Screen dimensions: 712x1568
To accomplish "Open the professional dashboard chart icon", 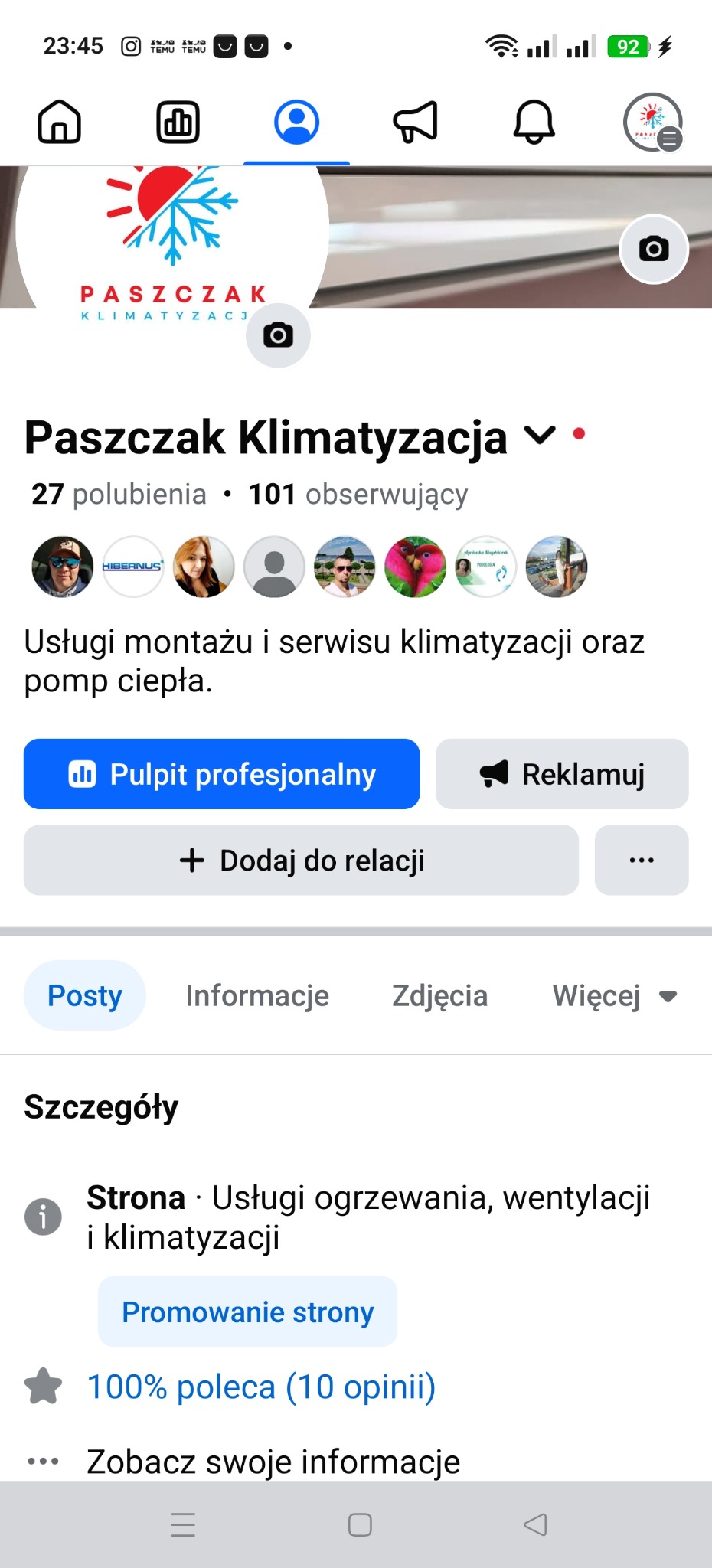I will point(178,122).
